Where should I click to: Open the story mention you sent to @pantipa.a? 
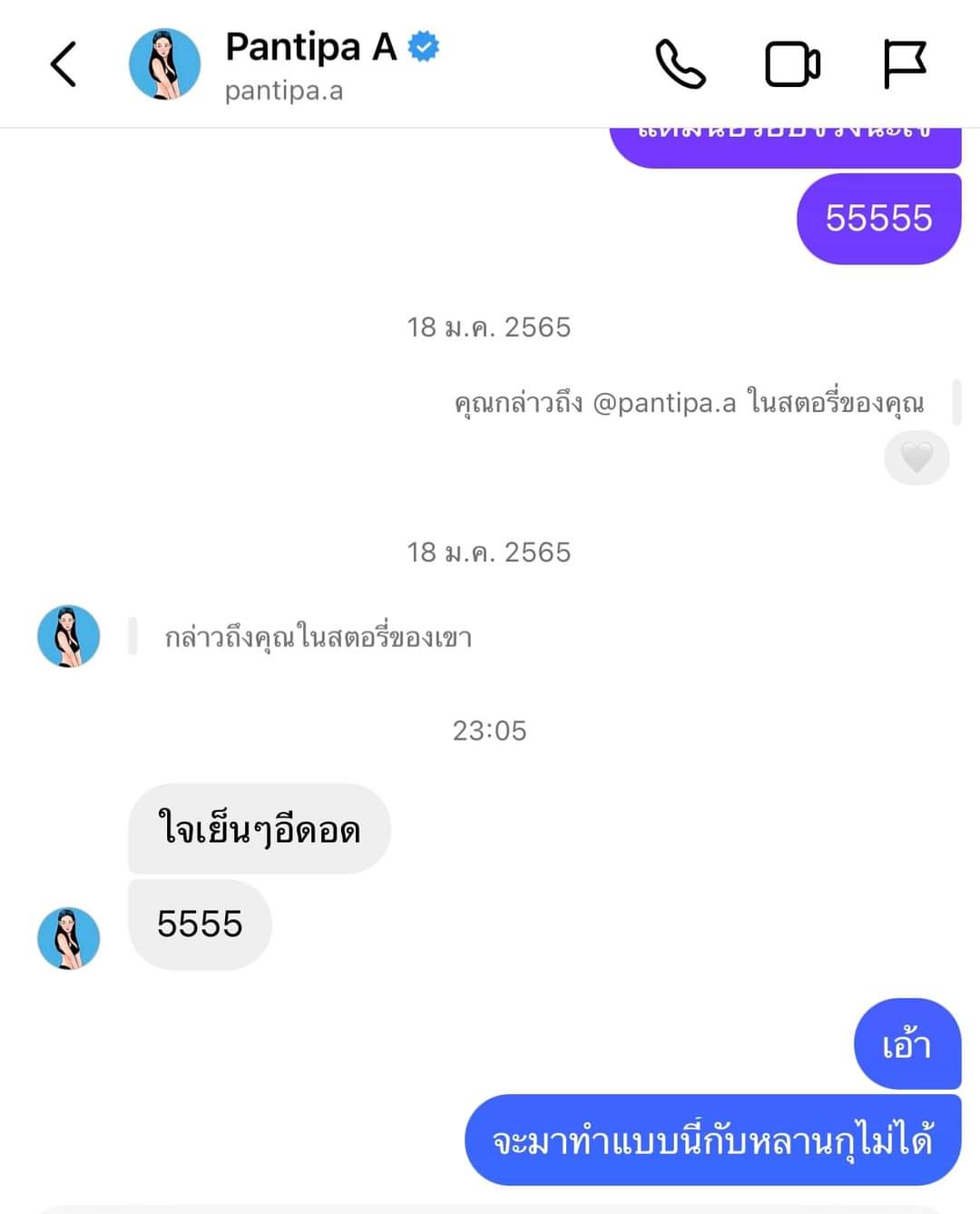point(689,402)
